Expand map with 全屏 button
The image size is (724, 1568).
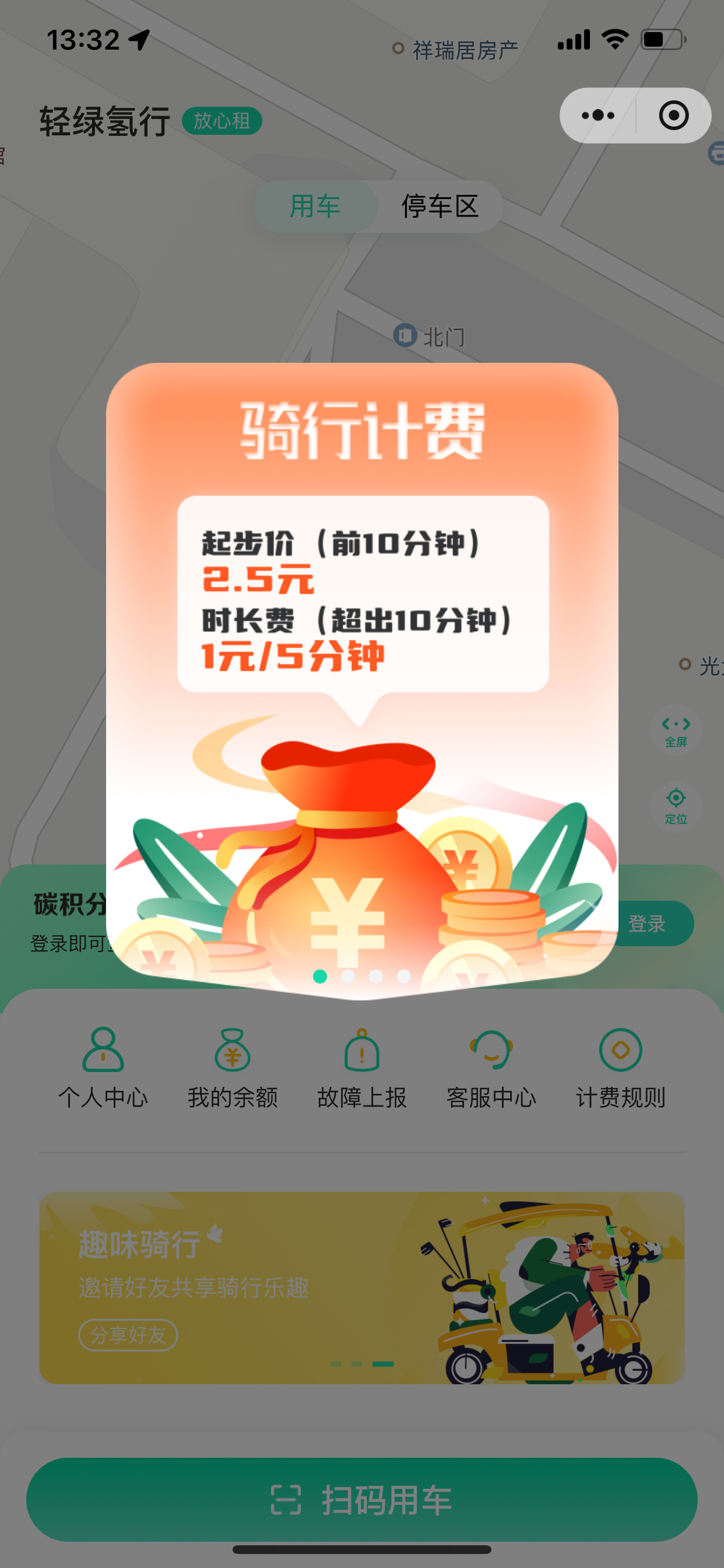click(676, 730)
